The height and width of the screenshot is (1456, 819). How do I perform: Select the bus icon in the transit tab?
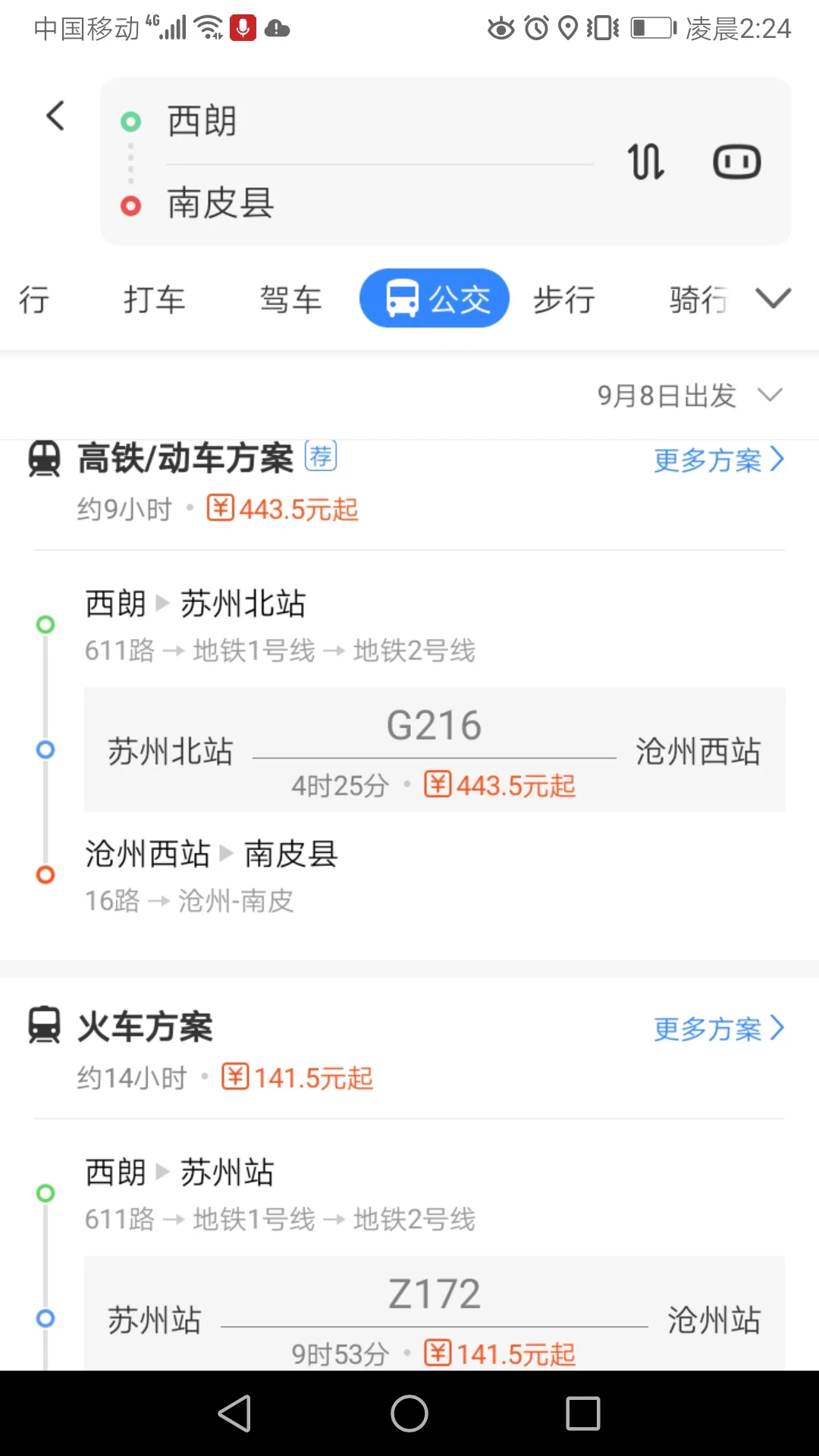[x=402, y=297]
